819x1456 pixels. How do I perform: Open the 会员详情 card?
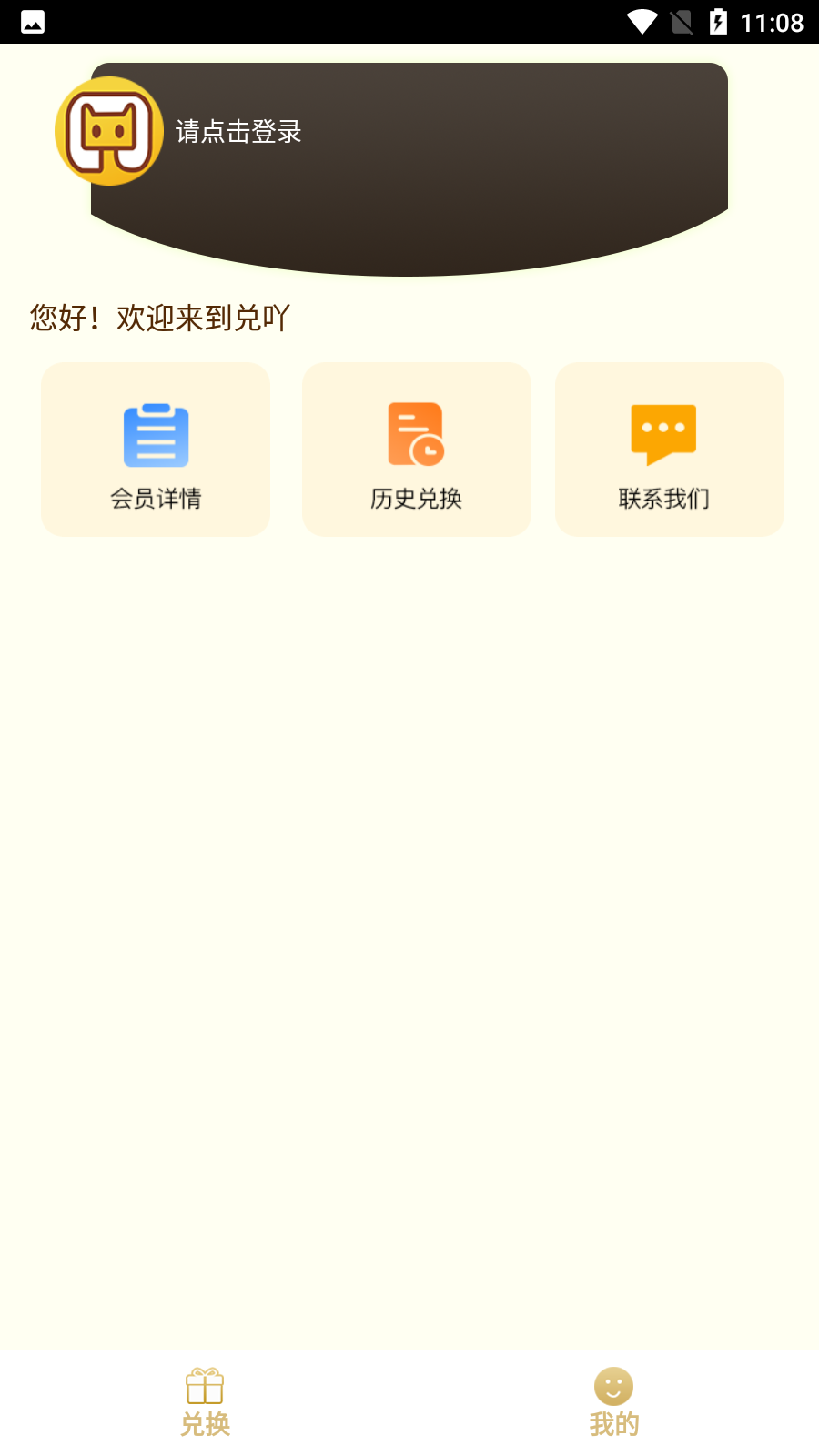coord(155,449)
